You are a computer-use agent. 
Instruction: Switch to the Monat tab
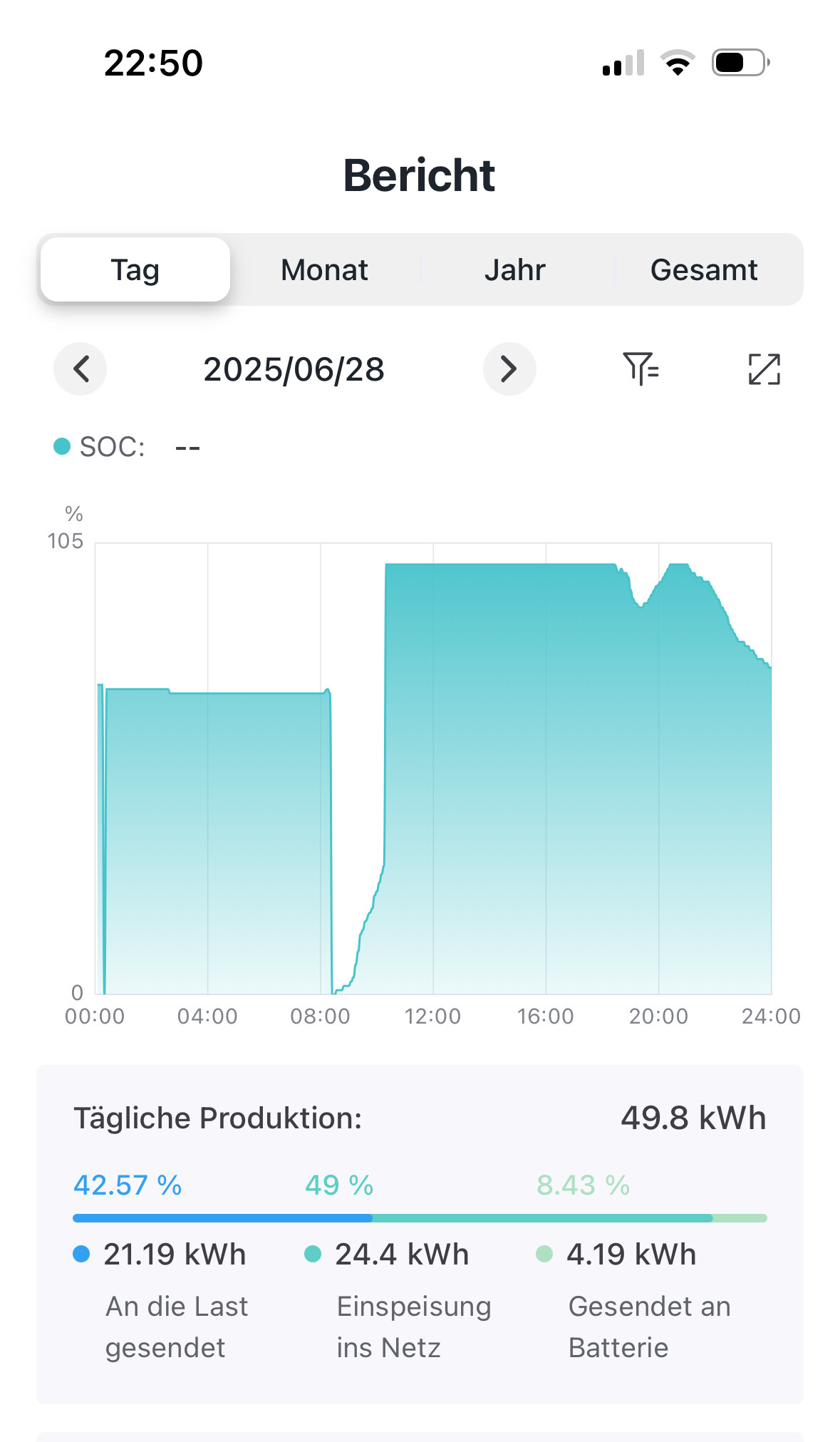(x=324, y=270)
